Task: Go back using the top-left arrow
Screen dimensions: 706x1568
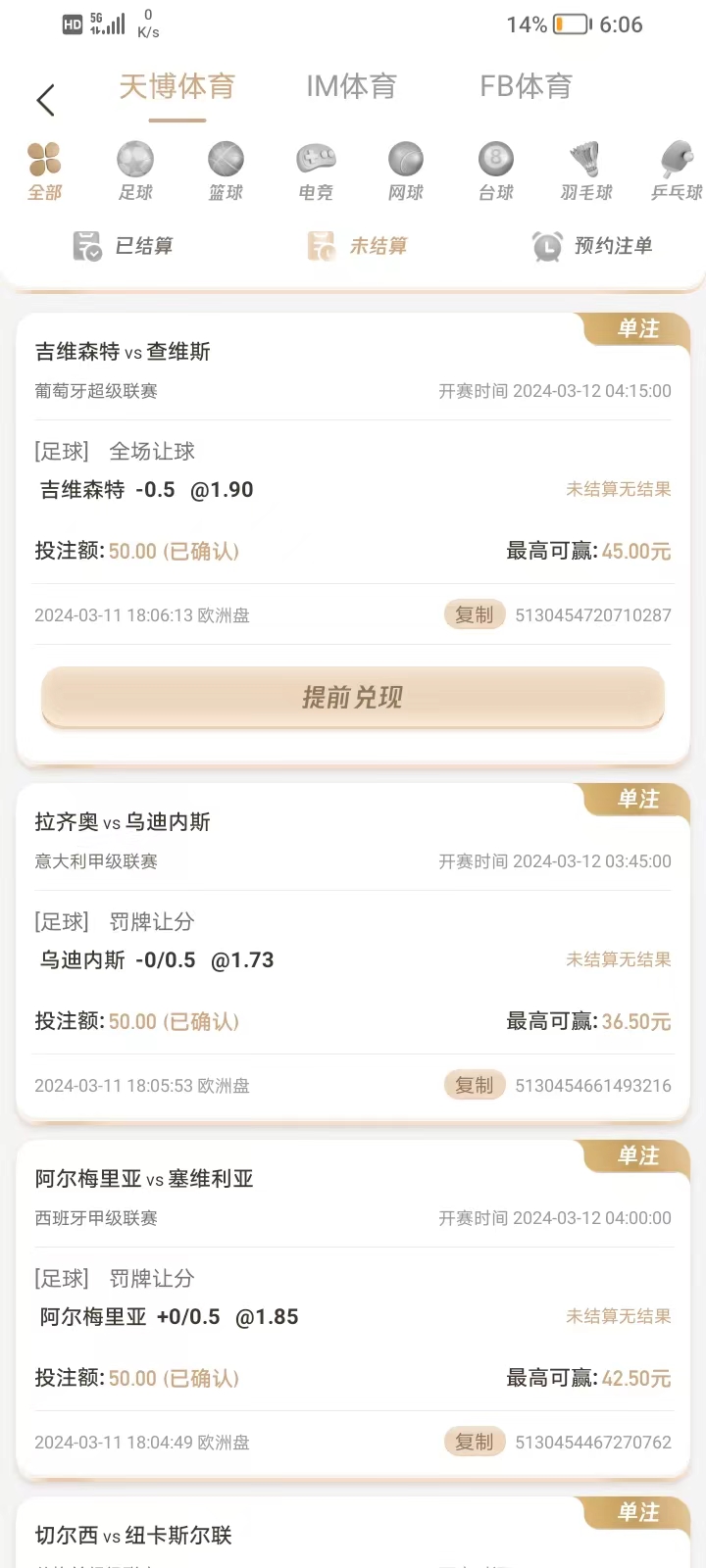Action: (x=45, y=100)
